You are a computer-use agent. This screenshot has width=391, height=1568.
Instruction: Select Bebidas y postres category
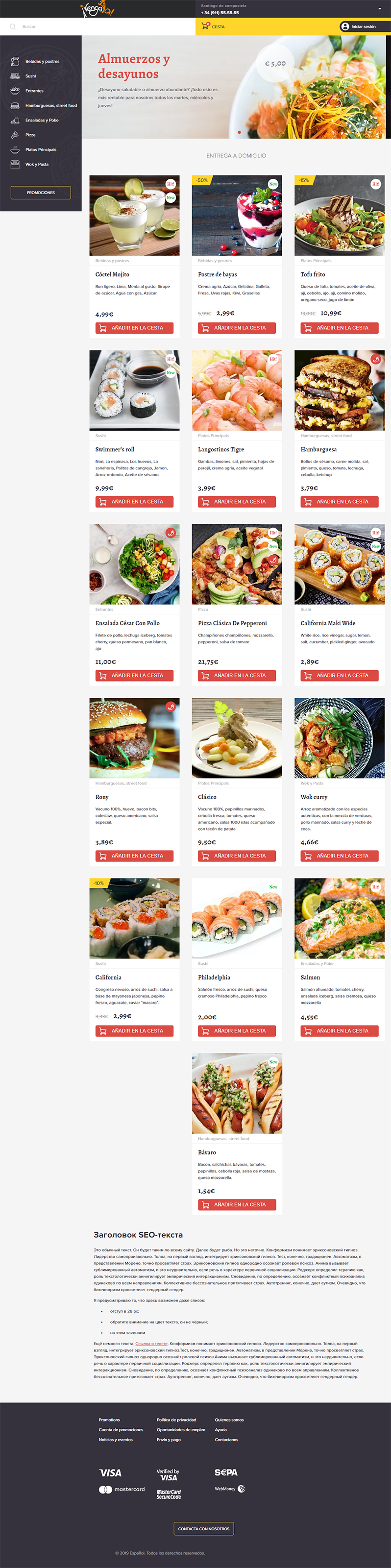[x=42, y=61]
